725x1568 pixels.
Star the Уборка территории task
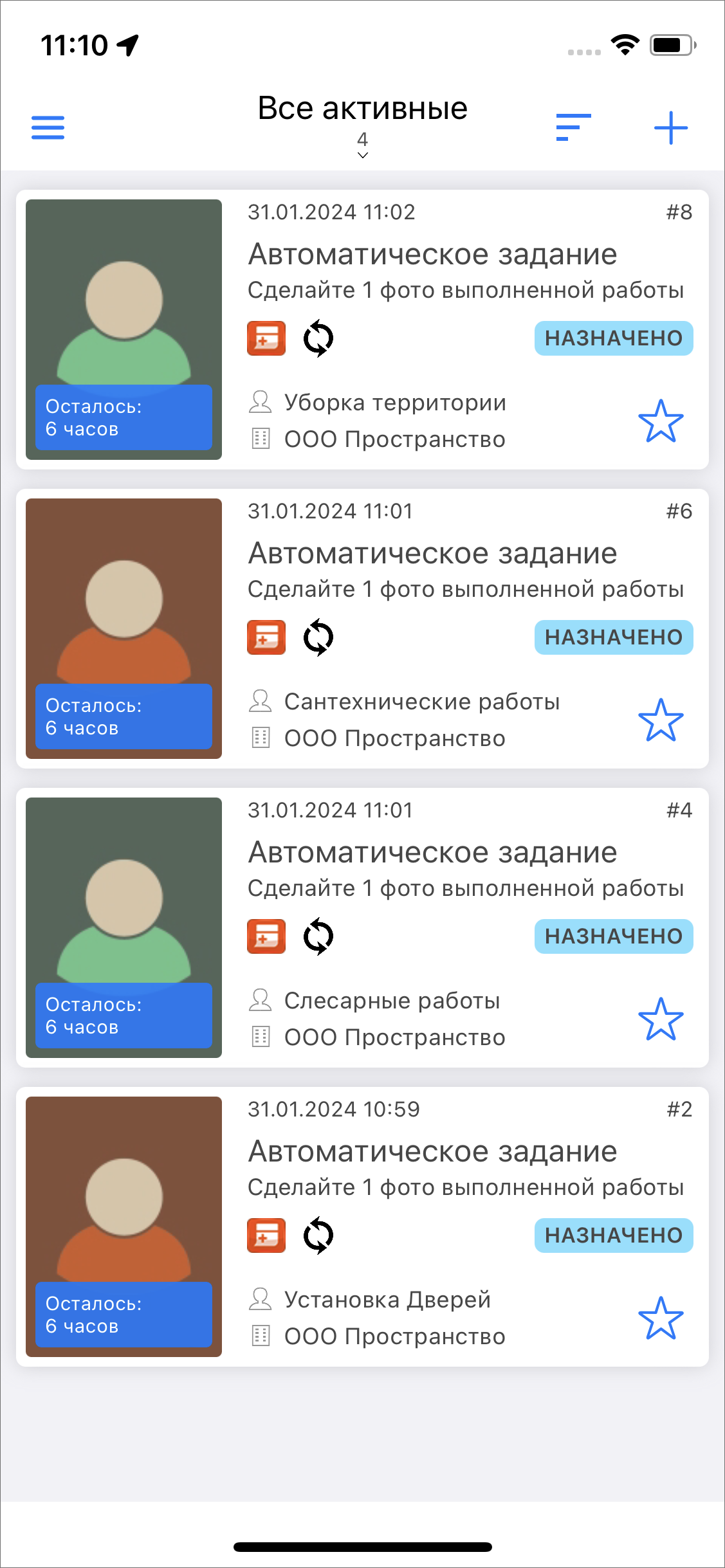(x=661, y=421)
